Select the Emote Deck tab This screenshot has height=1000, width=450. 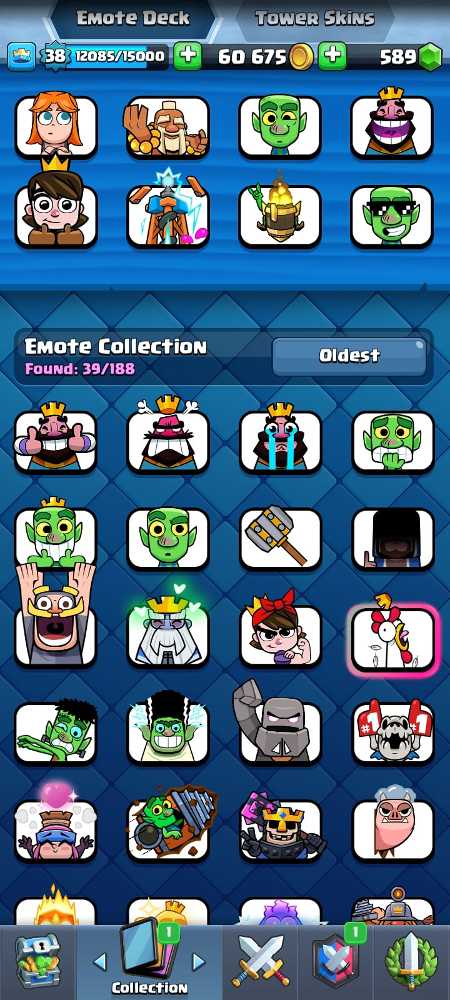133,18
